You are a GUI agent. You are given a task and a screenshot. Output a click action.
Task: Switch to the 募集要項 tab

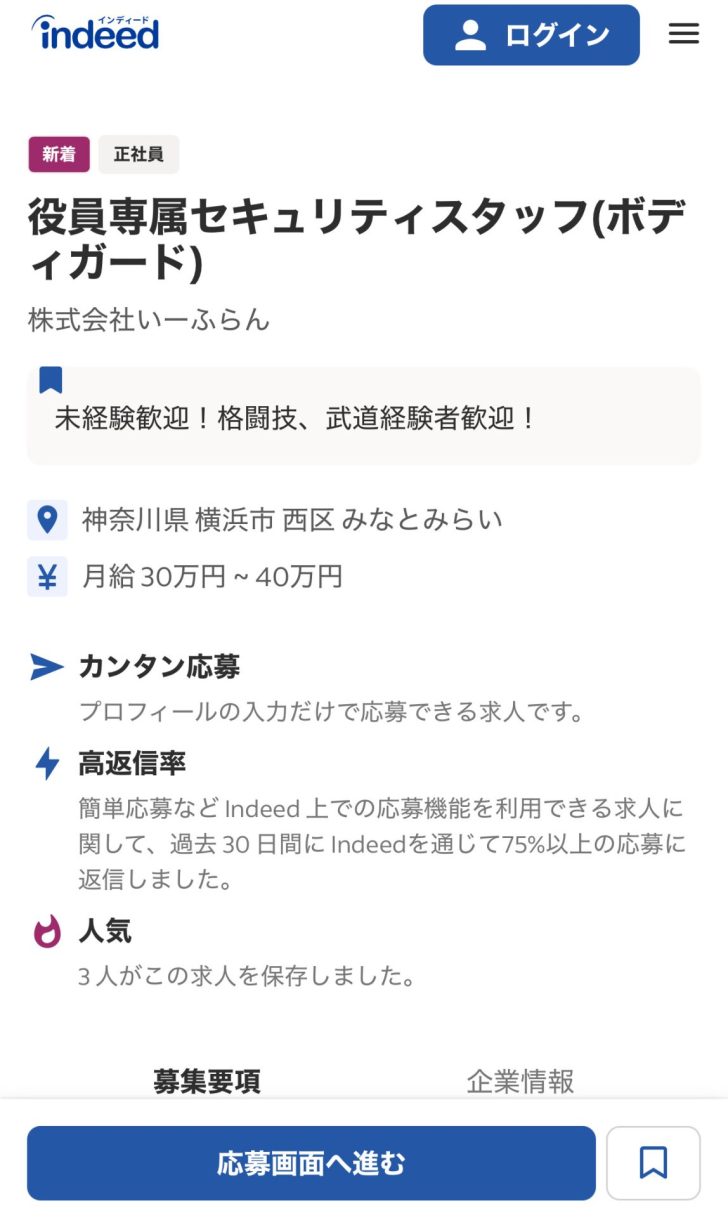click(x=207, y=1080)
